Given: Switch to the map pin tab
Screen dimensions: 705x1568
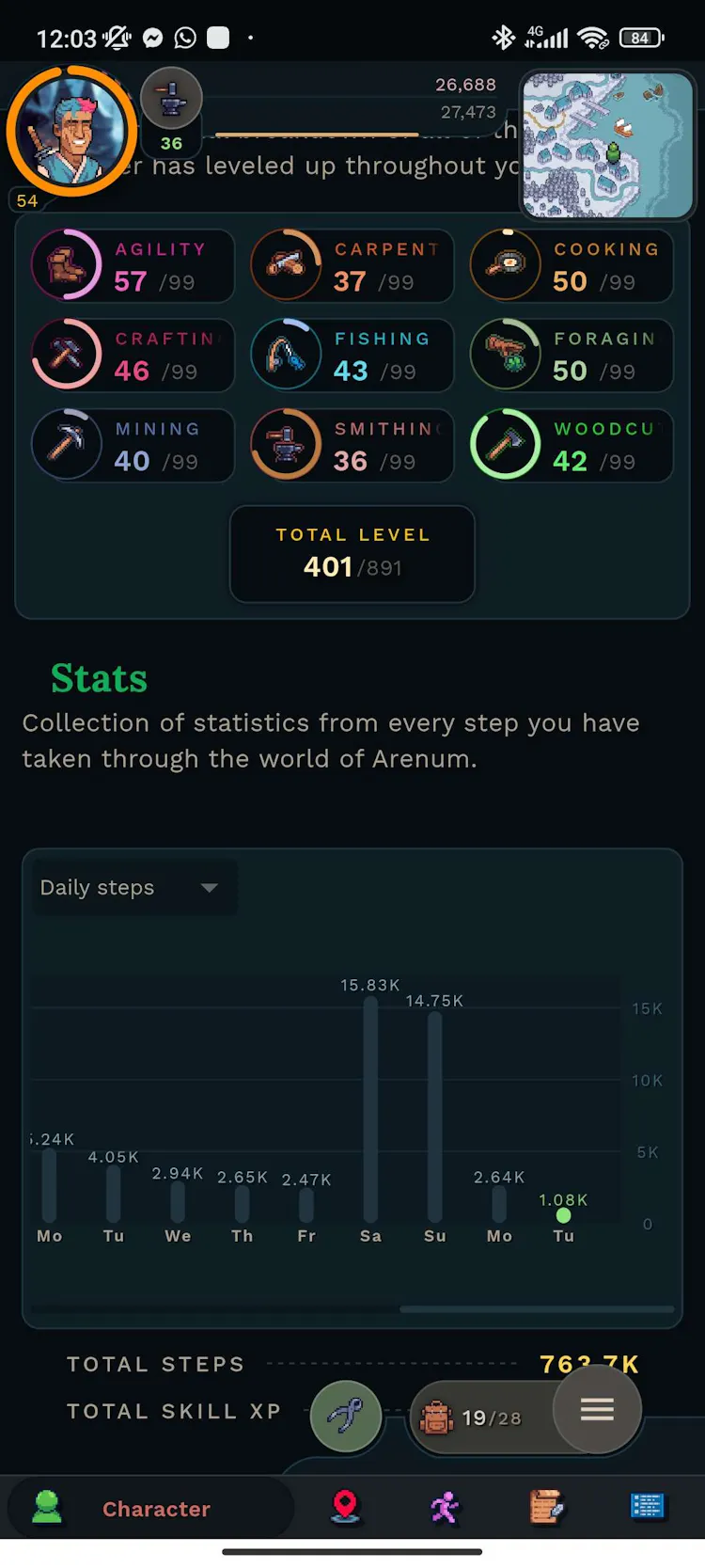Looking at the screenshot, I should 346,1507.
